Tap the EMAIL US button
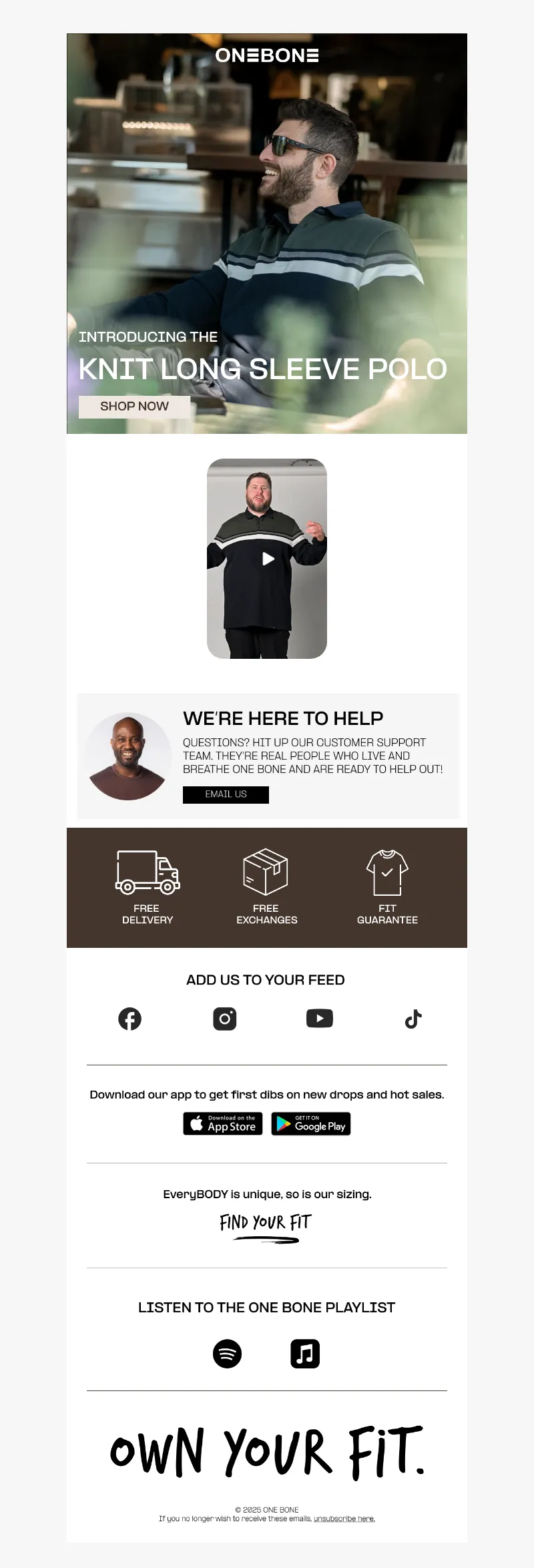 226,794
